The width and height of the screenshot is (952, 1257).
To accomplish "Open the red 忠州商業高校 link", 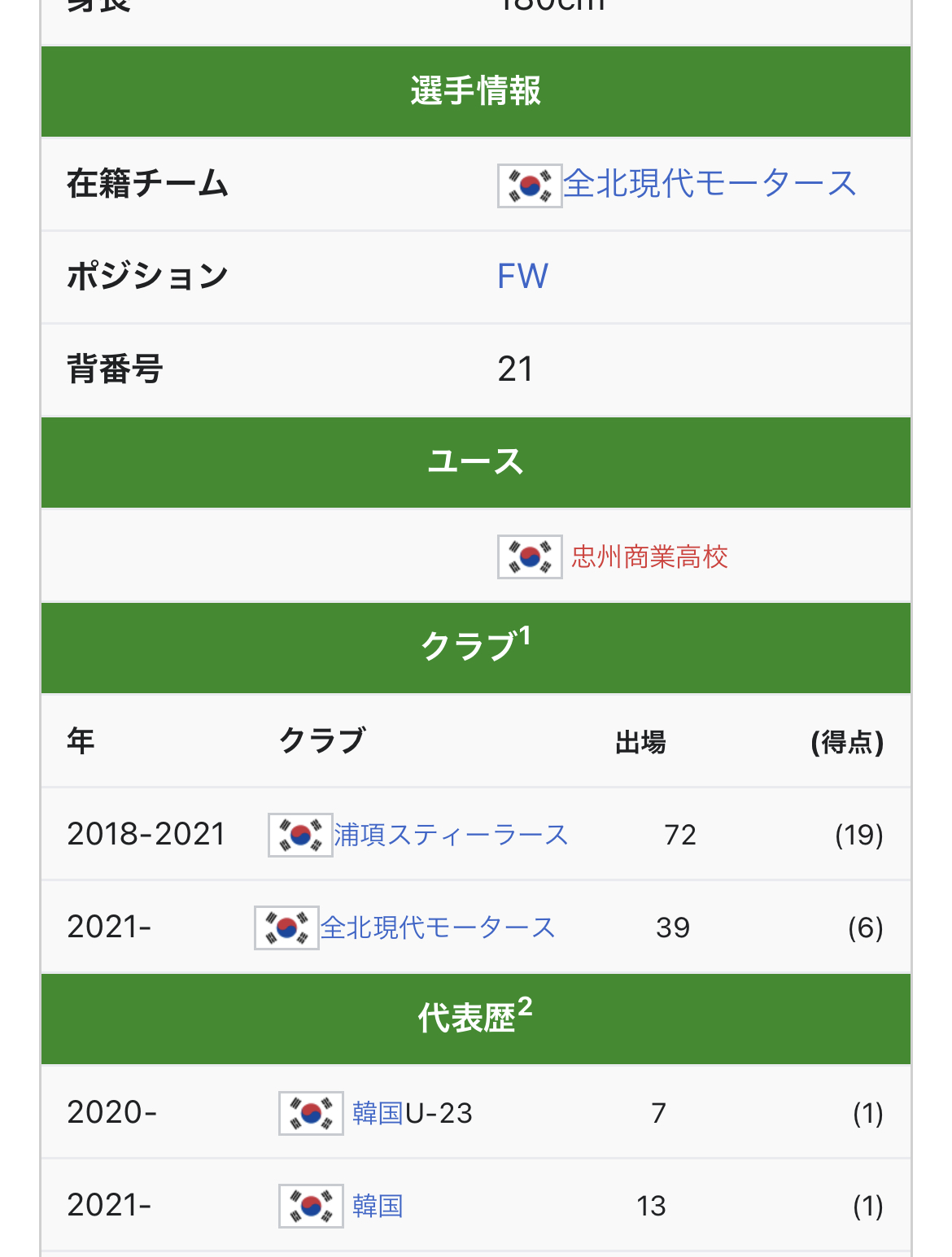I will coord(649,557).
